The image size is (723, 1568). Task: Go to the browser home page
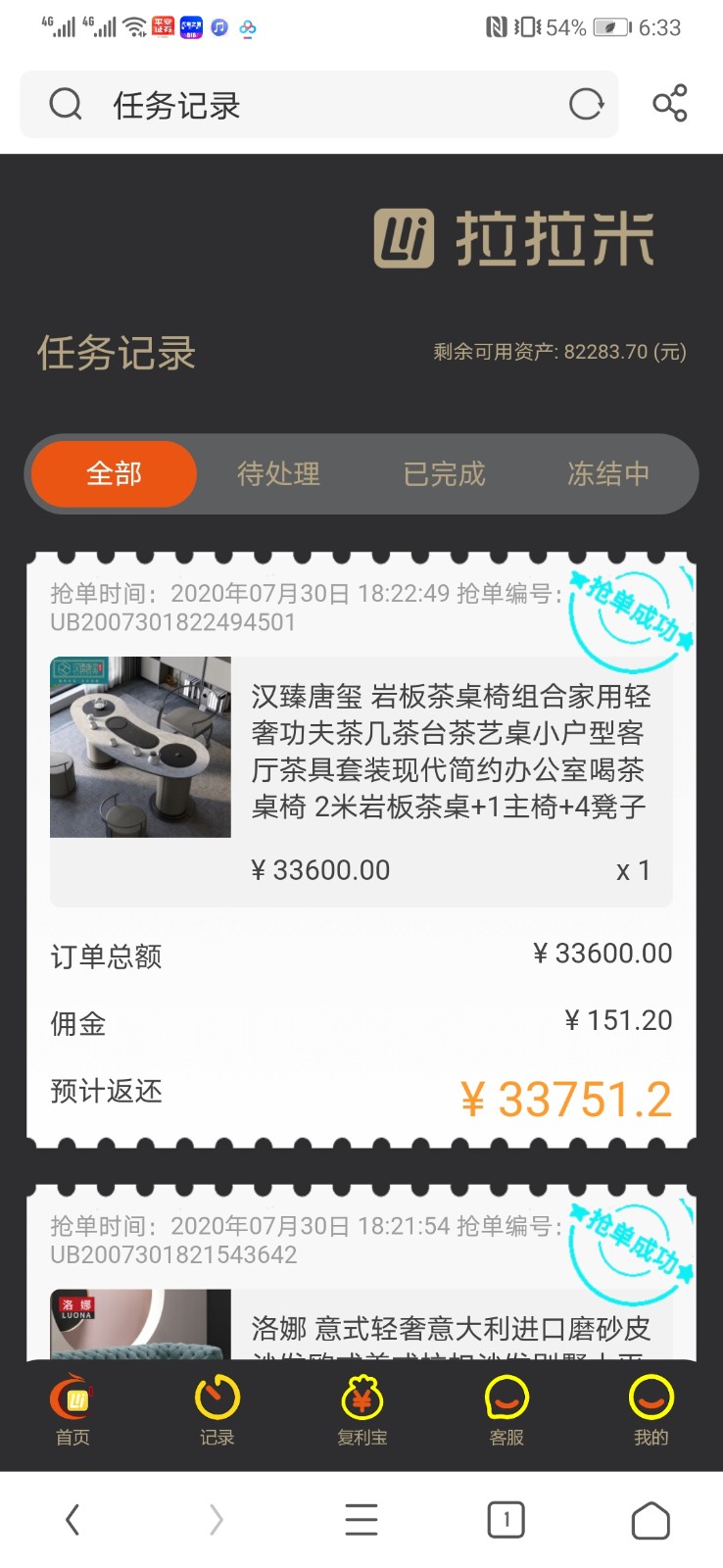point(651,1520)
